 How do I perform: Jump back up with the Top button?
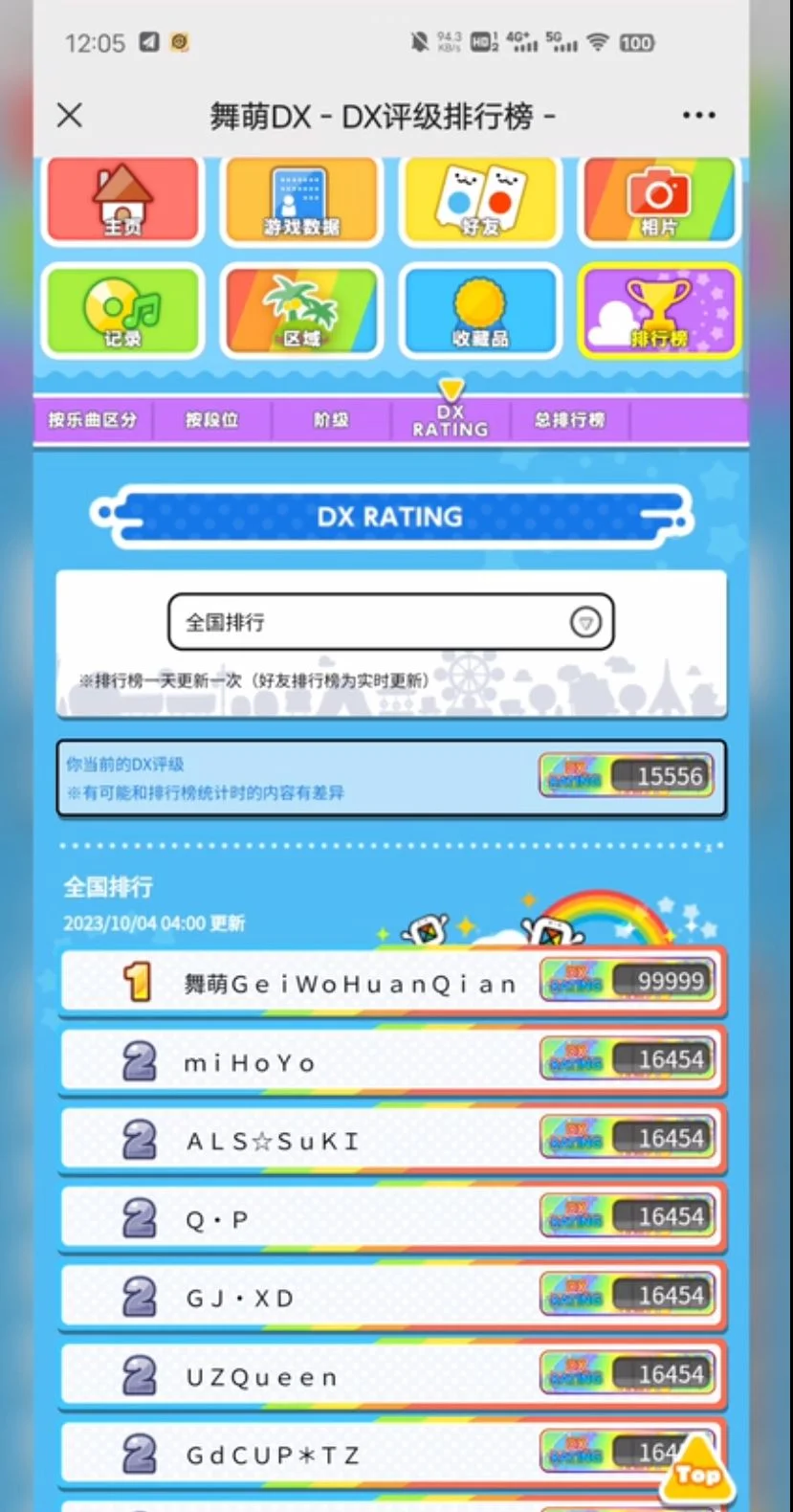pyautogui.click(x=697, y=1472)
